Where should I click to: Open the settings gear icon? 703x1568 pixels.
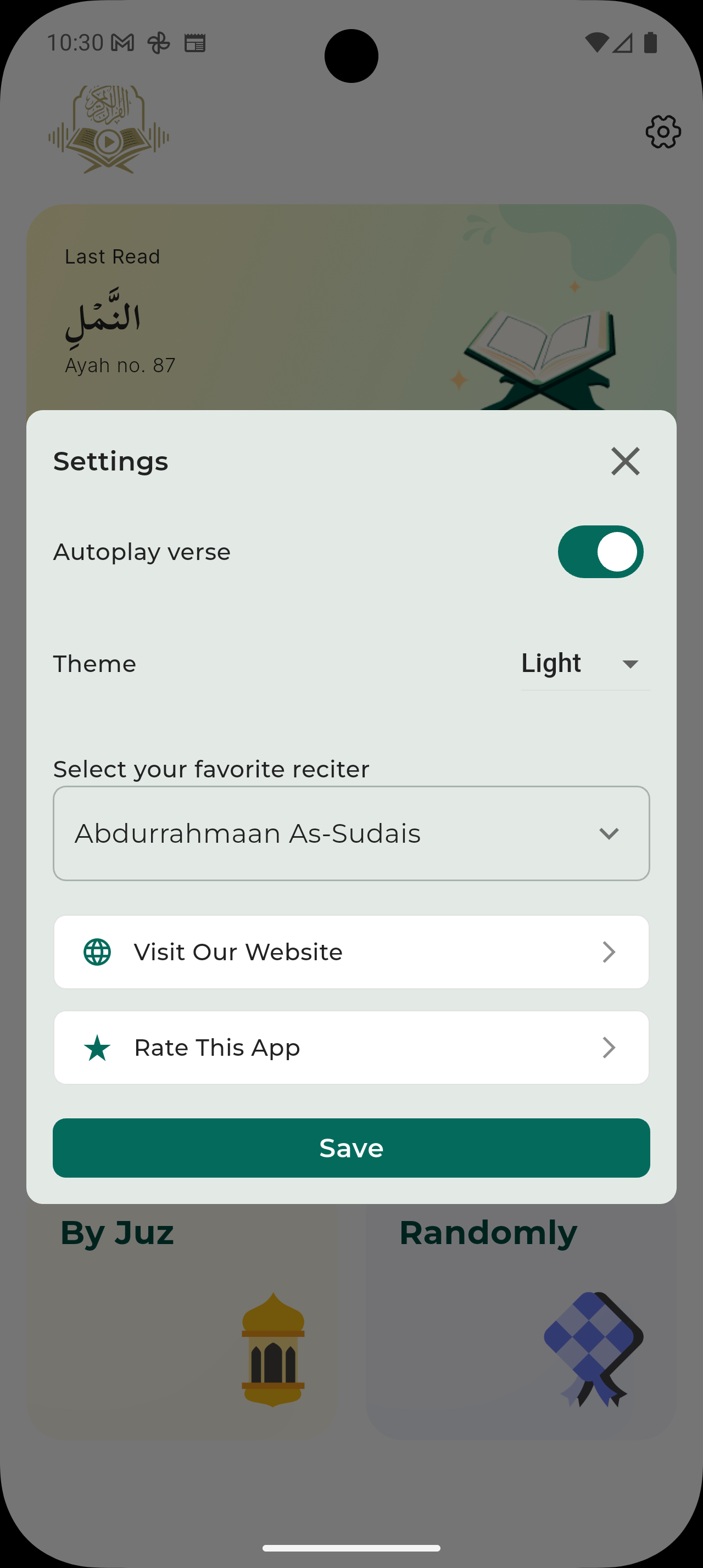pos(663,131)
